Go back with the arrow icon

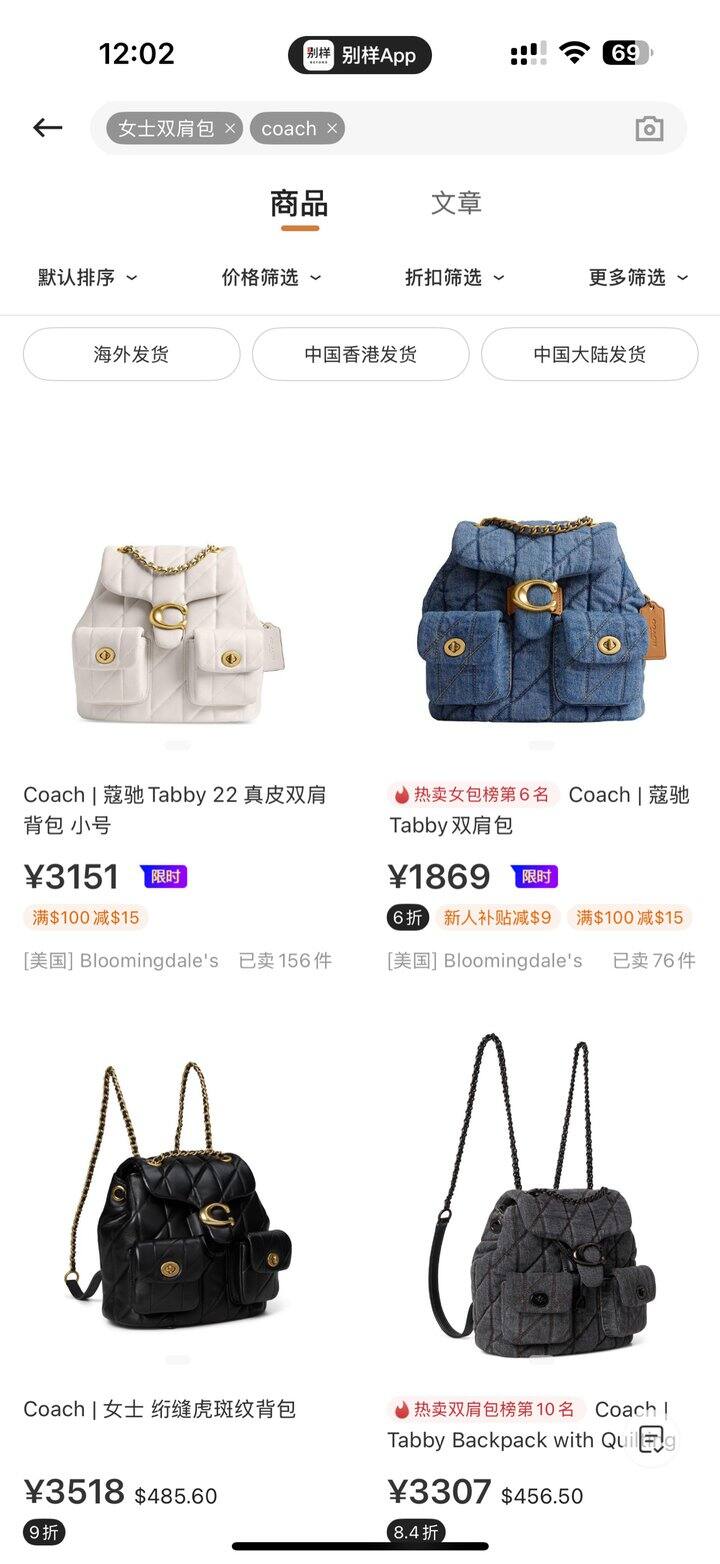pyautogui.click(x=47, y=128)
